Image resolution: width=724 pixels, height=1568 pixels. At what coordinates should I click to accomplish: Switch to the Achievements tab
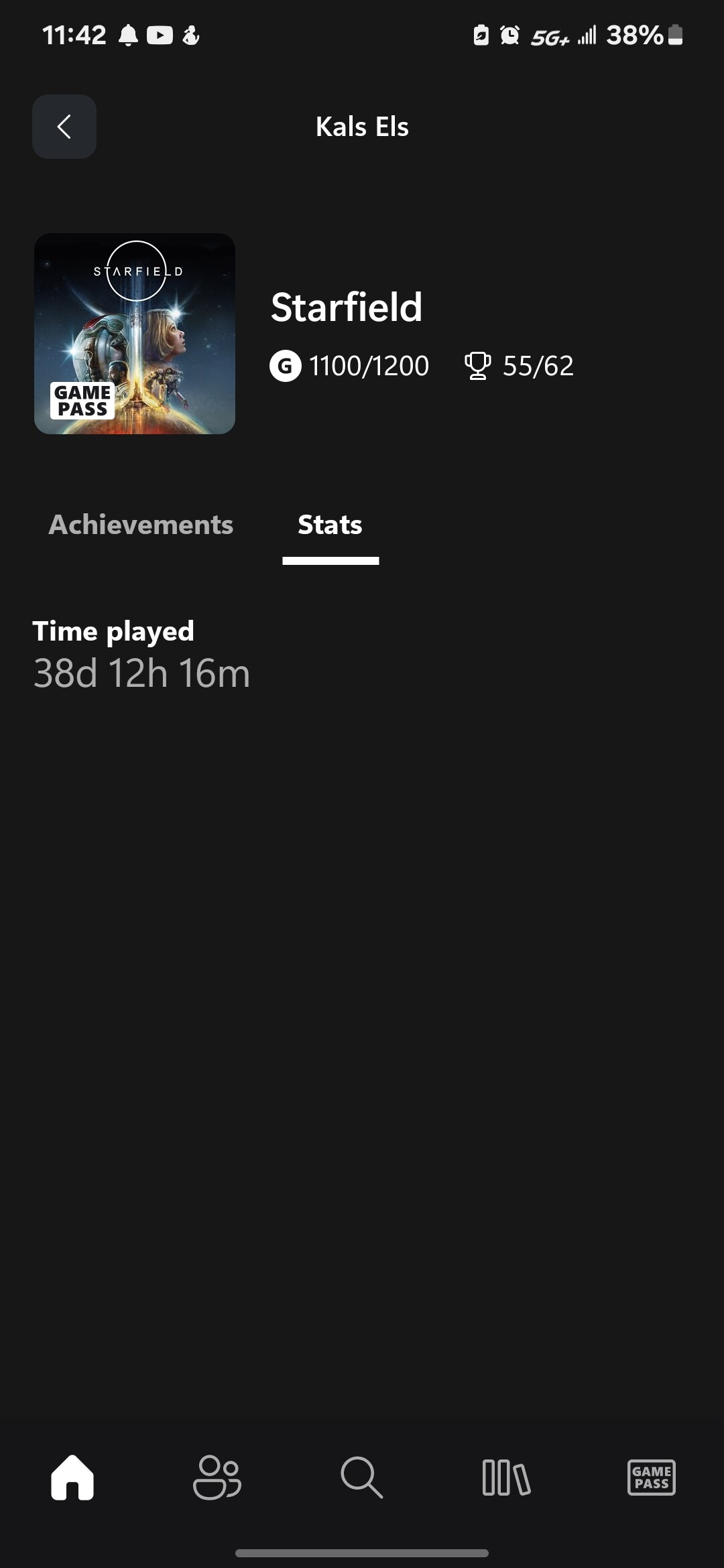141,525
